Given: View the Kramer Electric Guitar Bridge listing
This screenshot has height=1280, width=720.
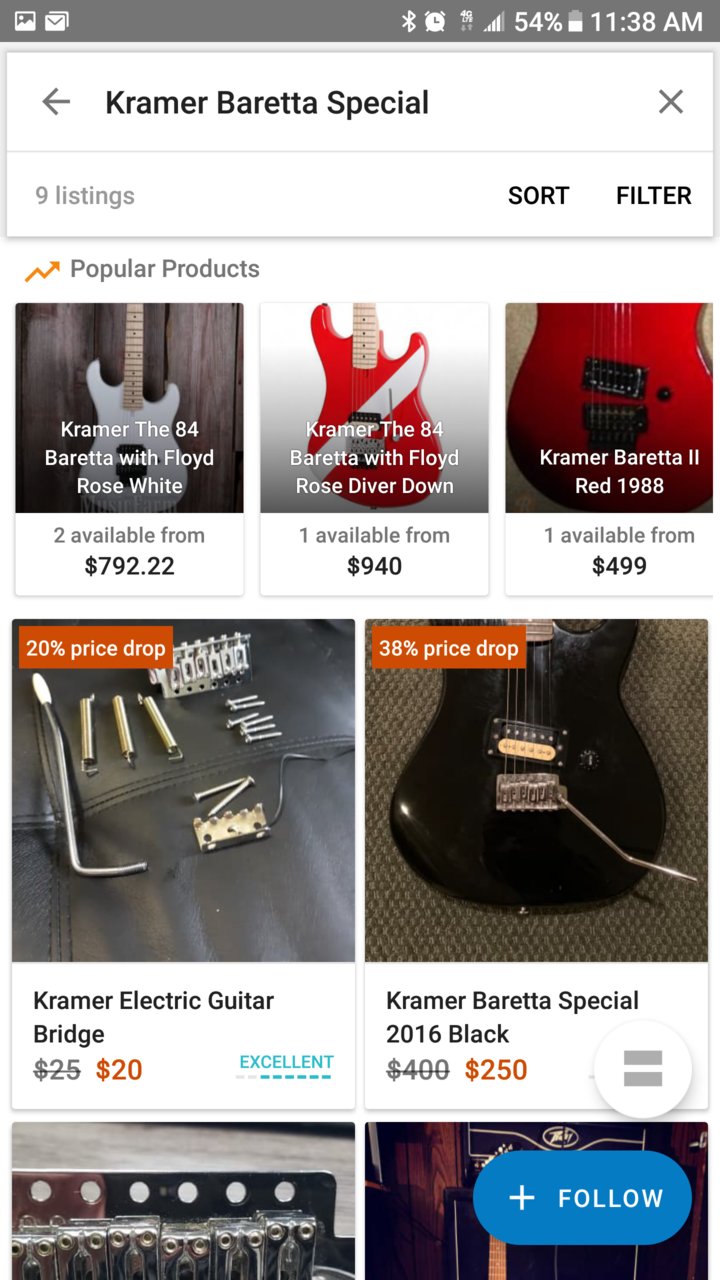Looking at the screenshot, I should [183, 860].
